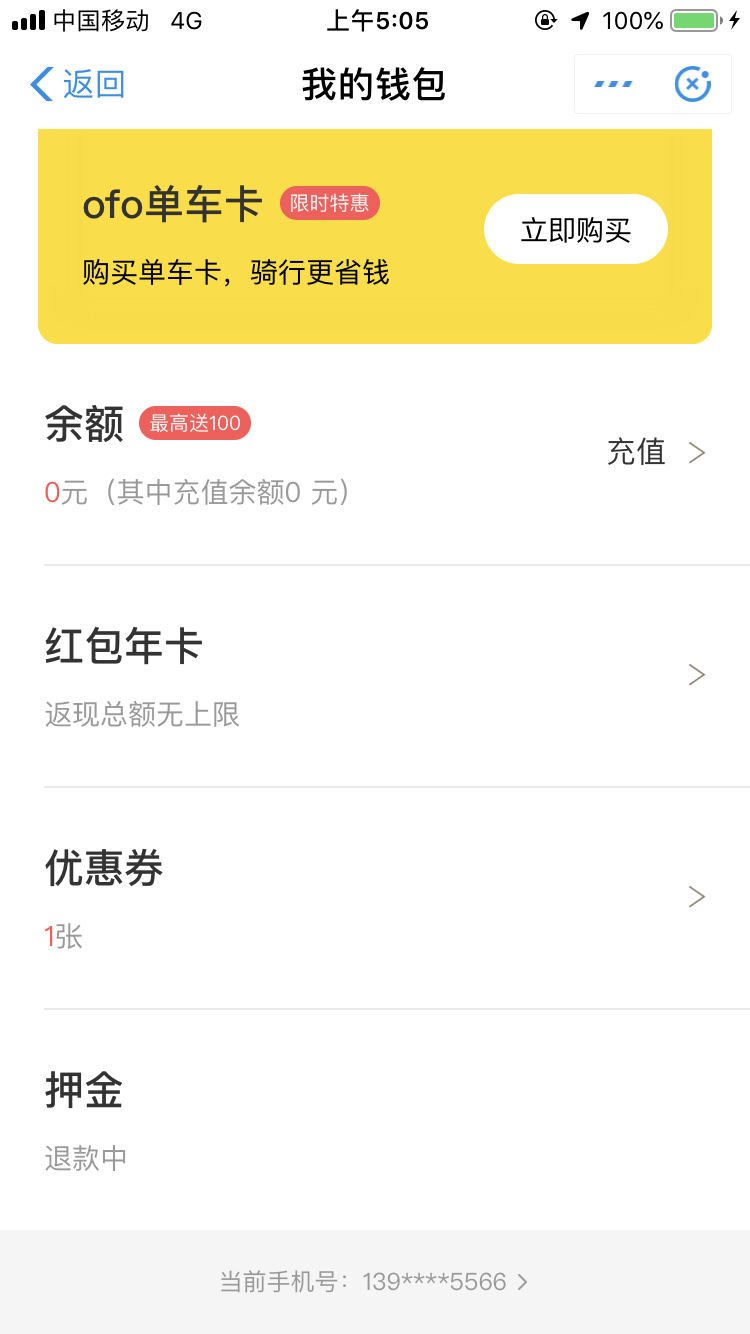
Task: View the 优惠券 coupons
Action: click(x=375, y=898)
